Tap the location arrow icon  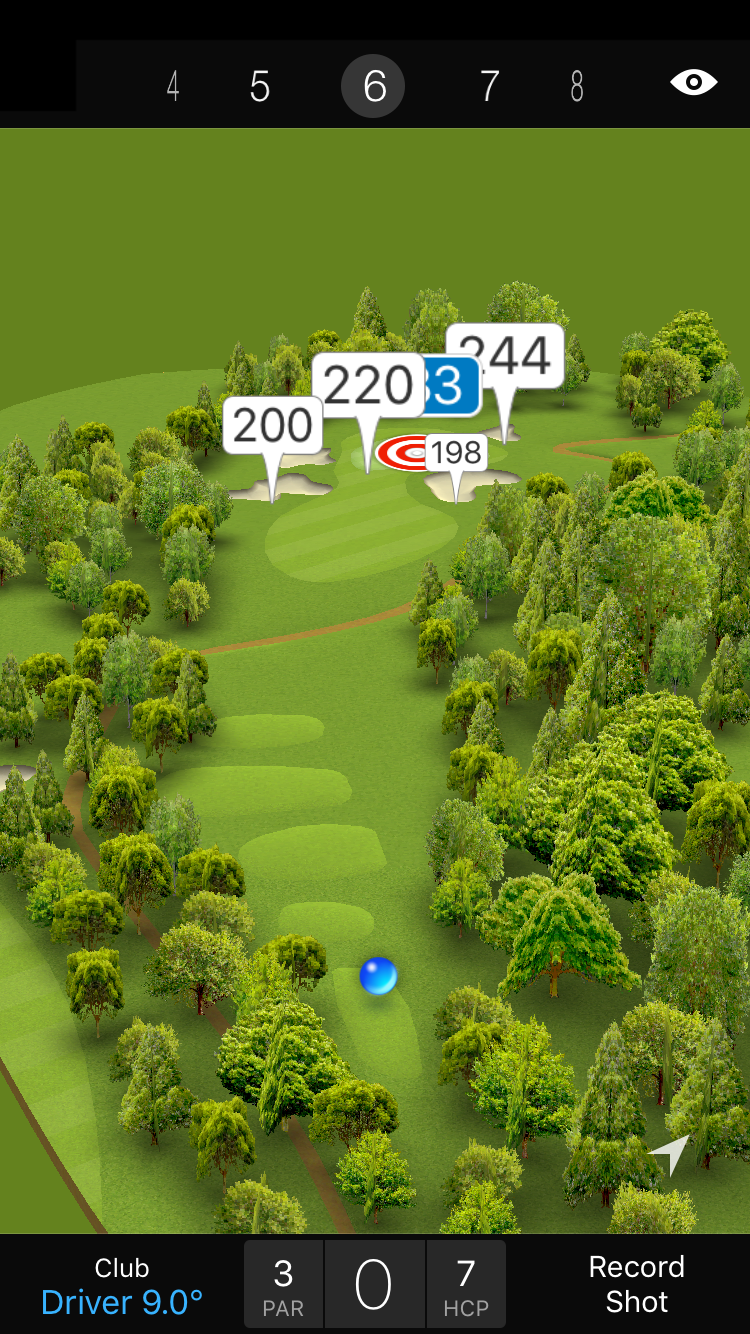(669, 1155)
